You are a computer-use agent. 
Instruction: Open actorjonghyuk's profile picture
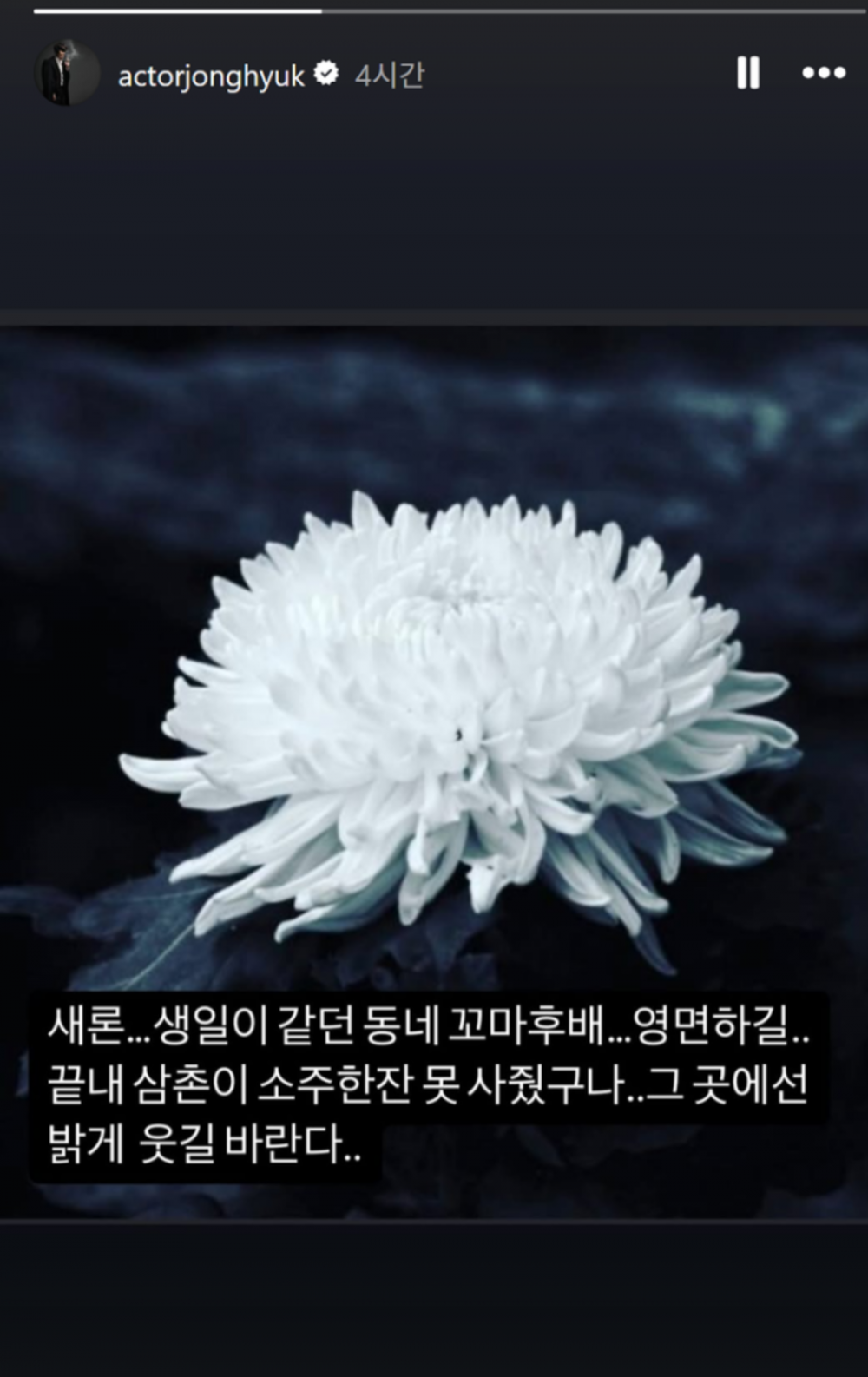[68, 74]
